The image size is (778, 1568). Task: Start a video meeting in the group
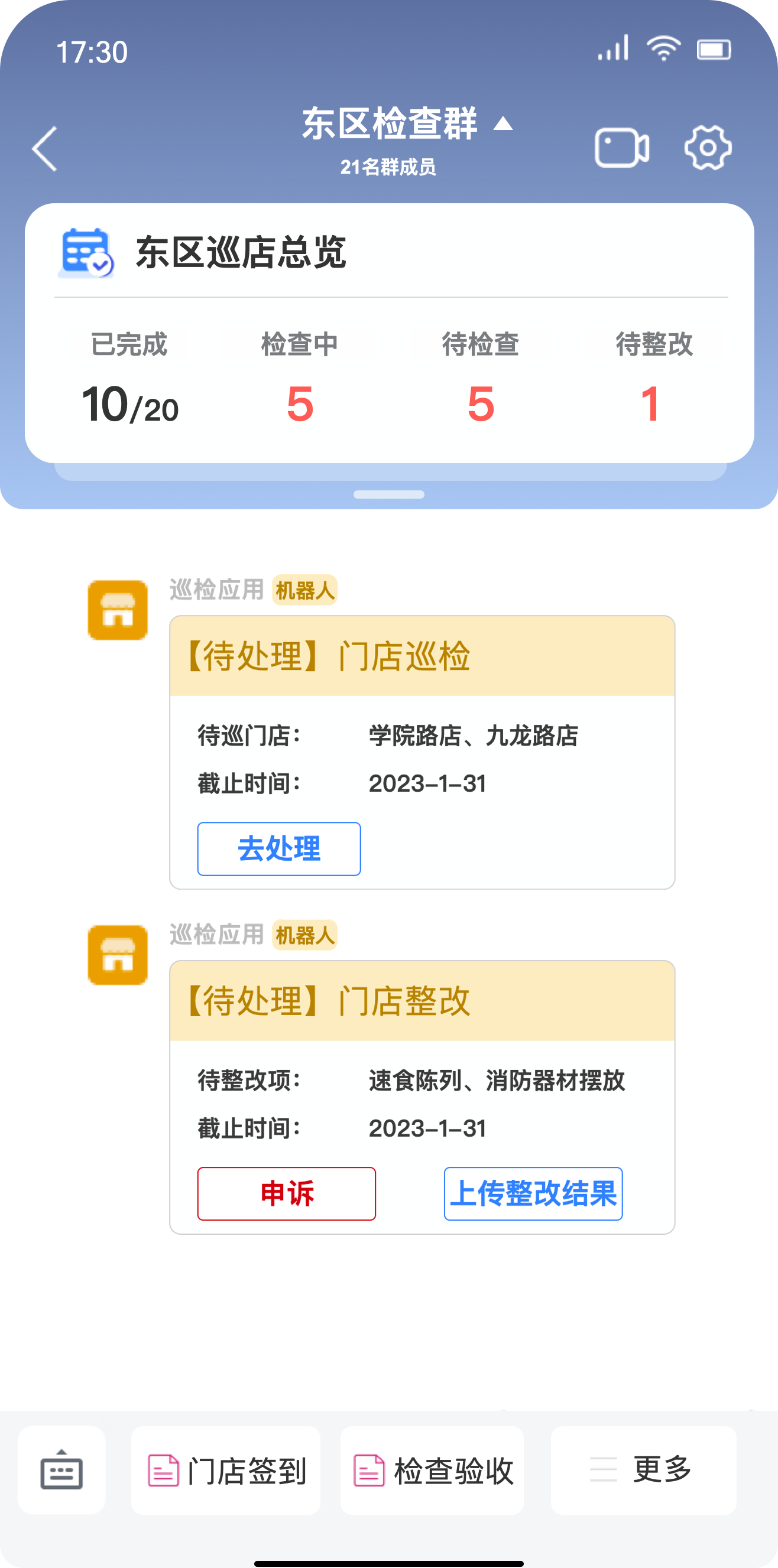[621, 148]
